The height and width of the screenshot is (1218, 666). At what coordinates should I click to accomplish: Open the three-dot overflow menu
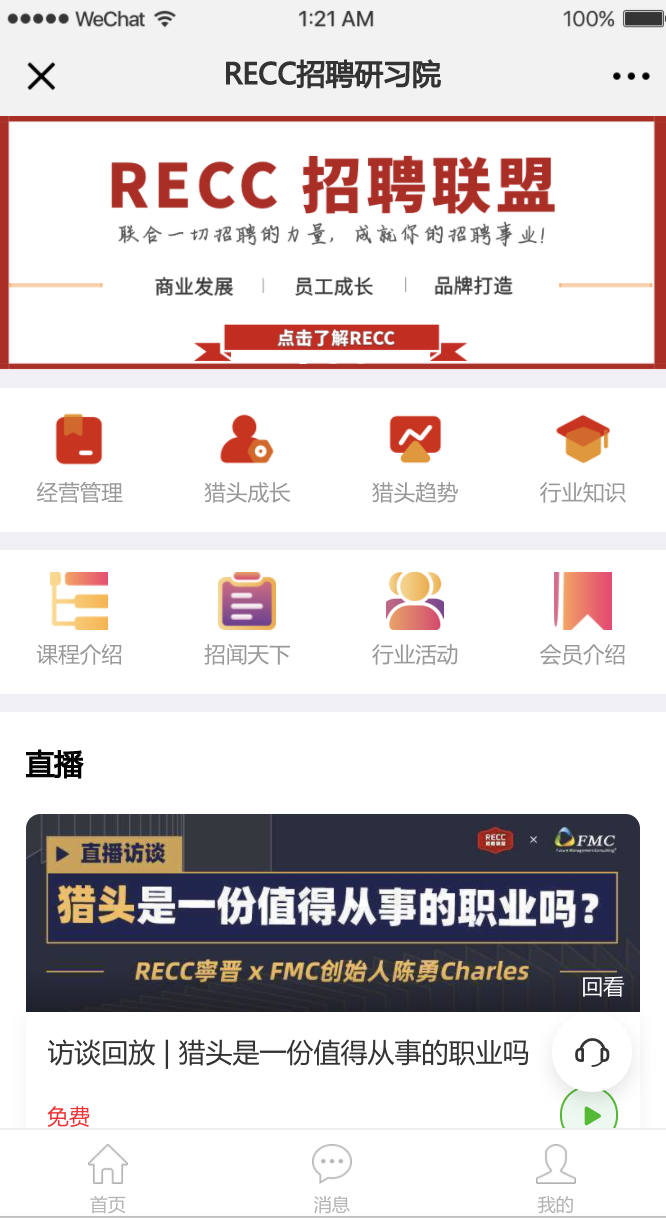coord(631,76)
